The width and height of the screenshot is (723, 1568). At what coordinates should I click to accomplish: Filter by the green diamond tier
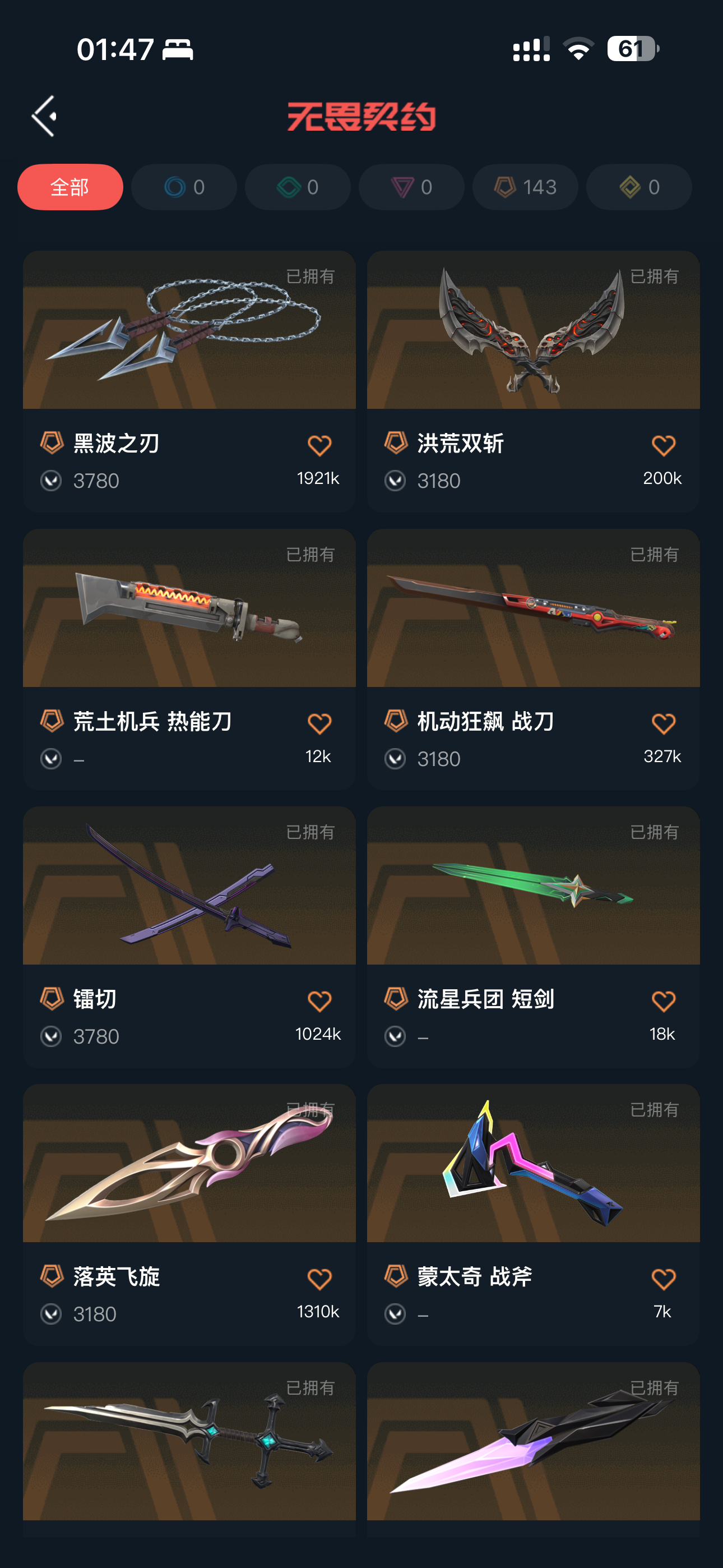tap(298, 187)
